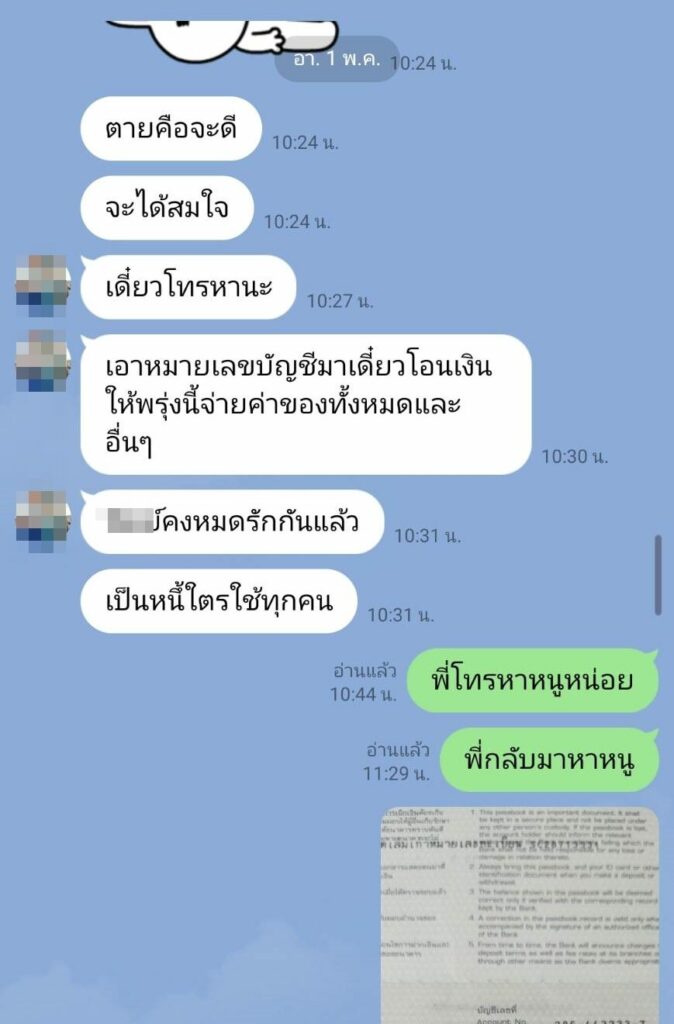Open sender's avatar beside "เอาหมายเลขบัญชีมา" message
This screenshot has width=674, height=1024.
(x=43, y=362)
